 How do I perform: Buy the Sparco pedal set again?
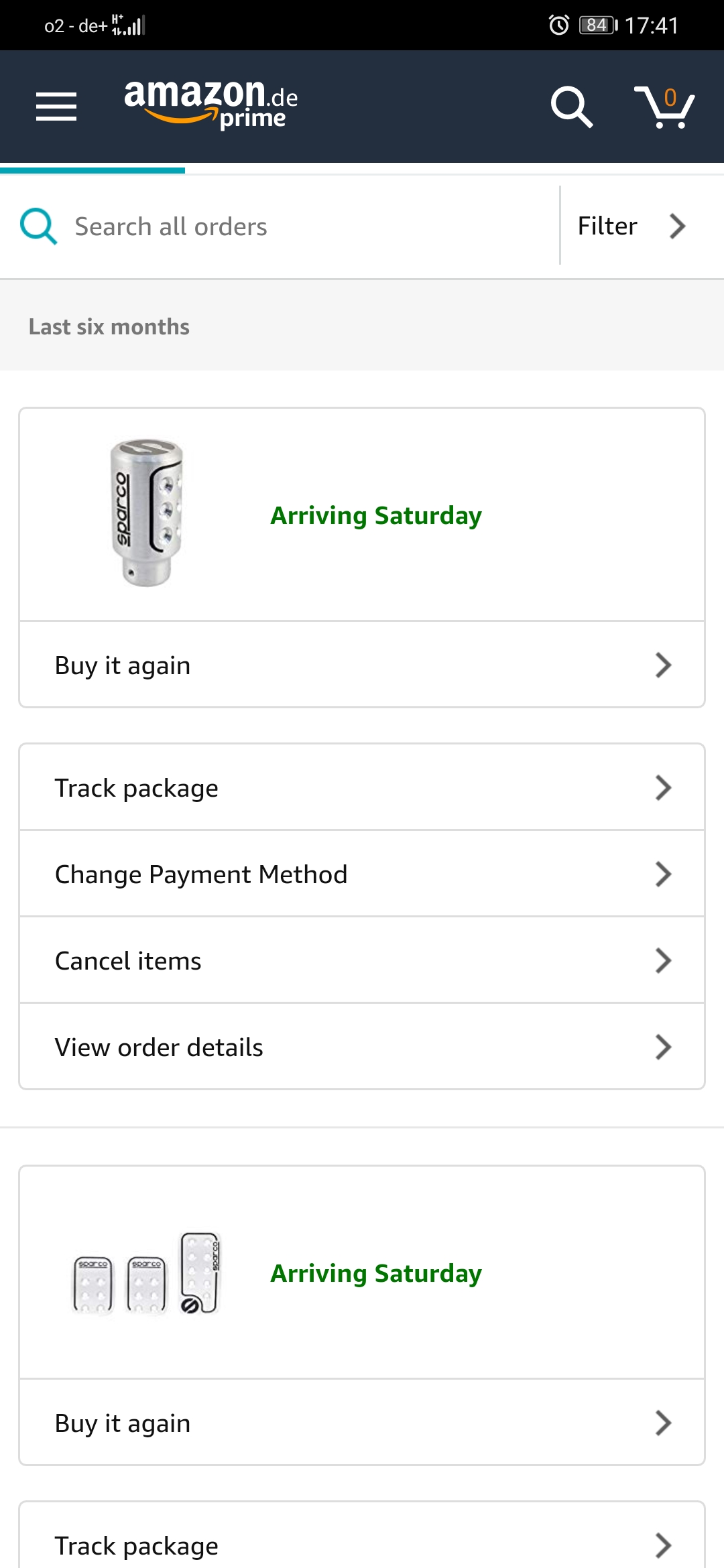(x=362, y=1423)
